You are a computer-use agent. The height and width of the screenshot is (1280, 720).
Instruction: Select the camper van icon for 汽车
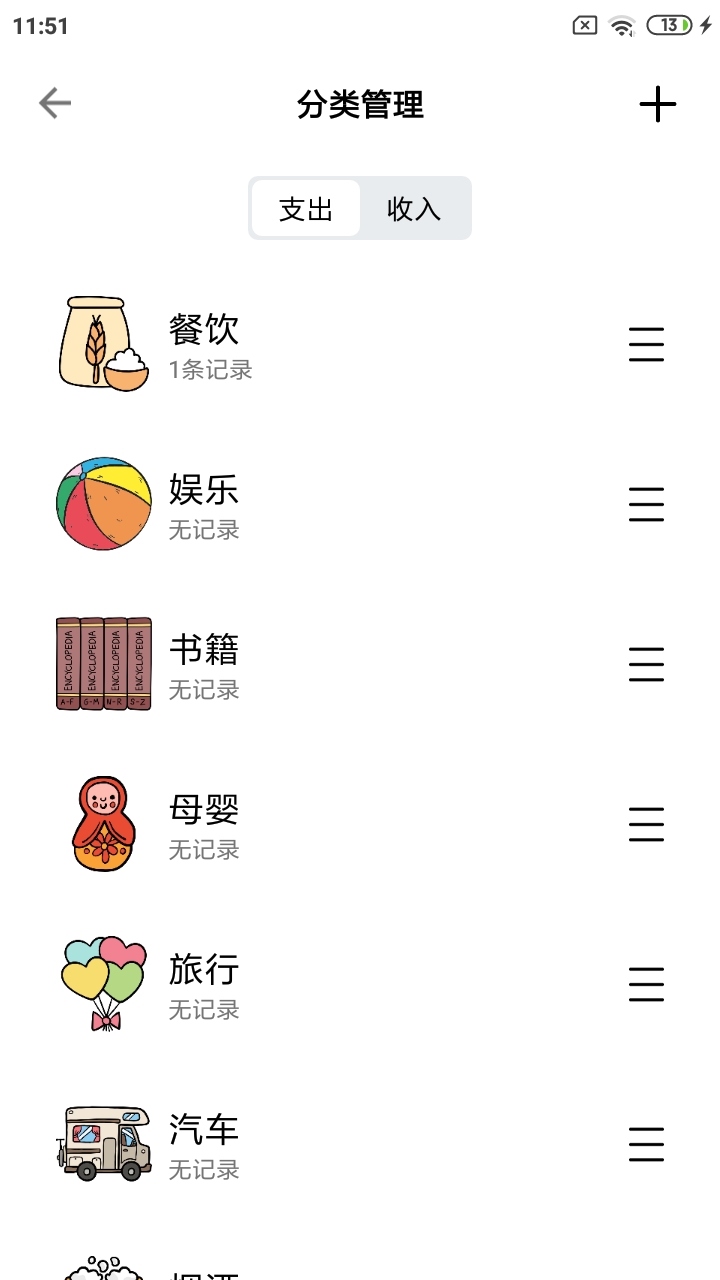pos(101,1143)
